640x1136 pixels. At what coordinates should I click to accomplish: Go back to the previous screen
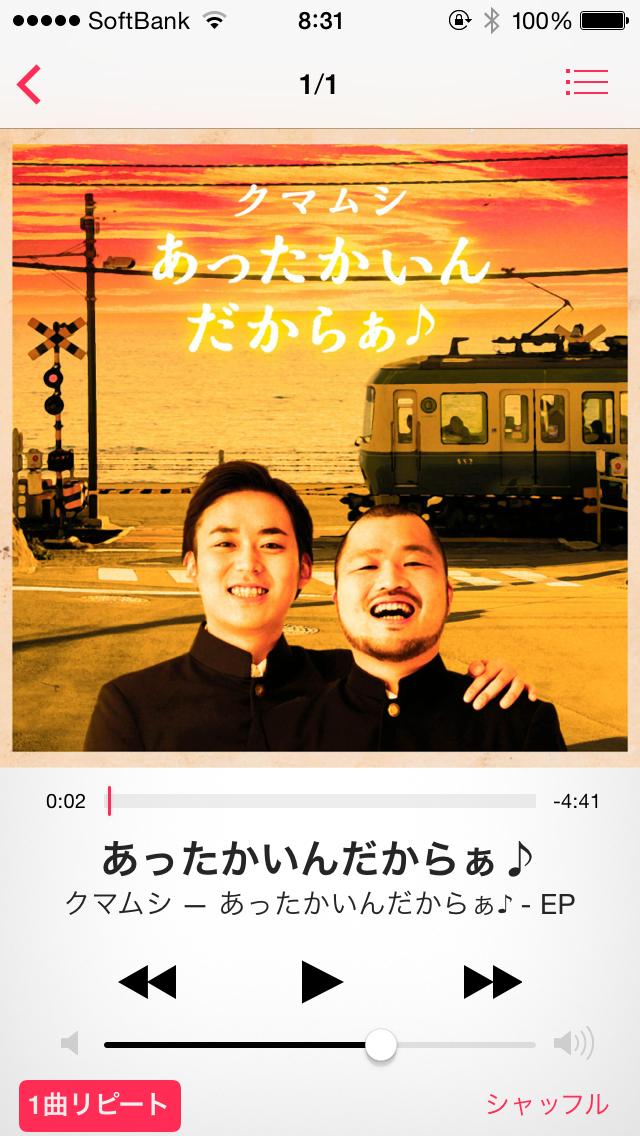coord(30,85)
